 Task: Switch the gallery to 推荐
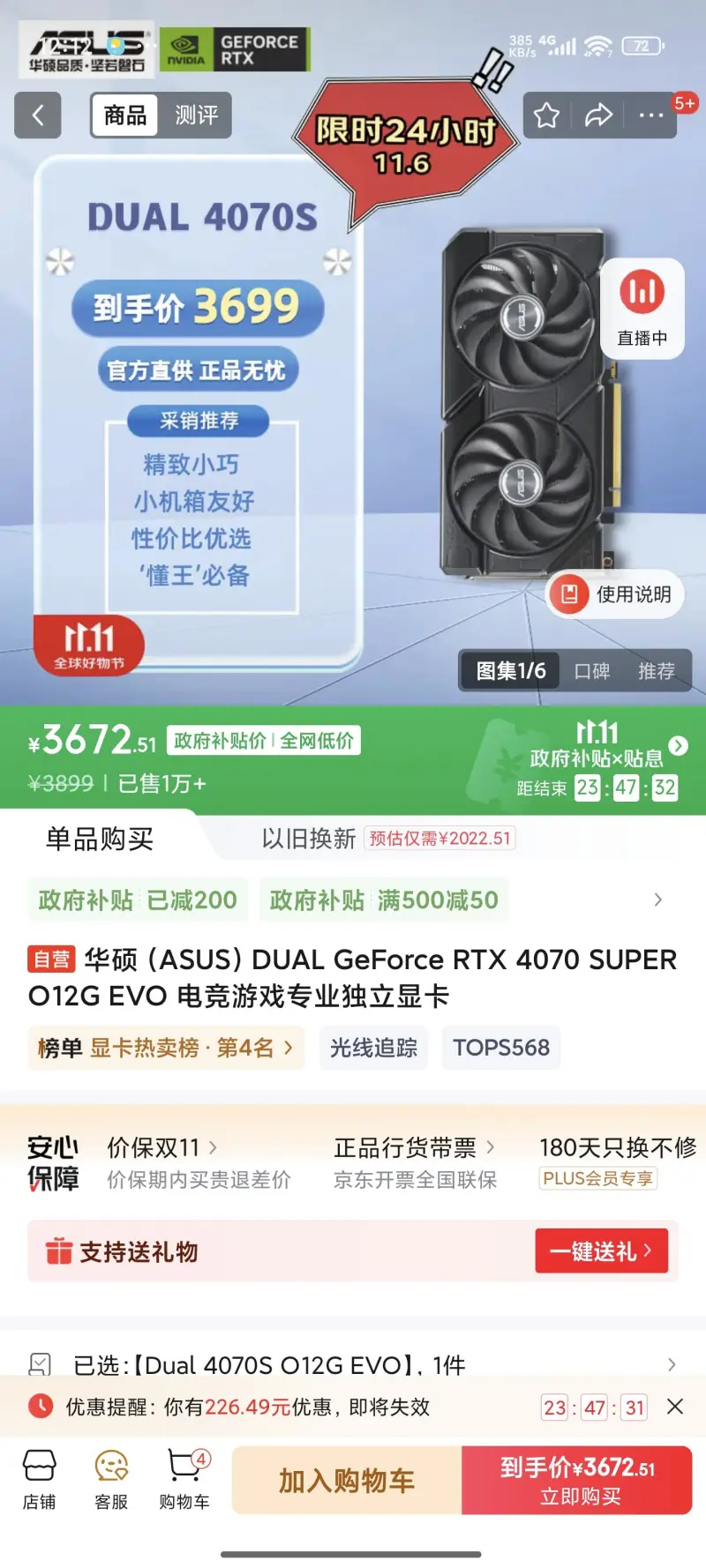[x=656, y=671]
